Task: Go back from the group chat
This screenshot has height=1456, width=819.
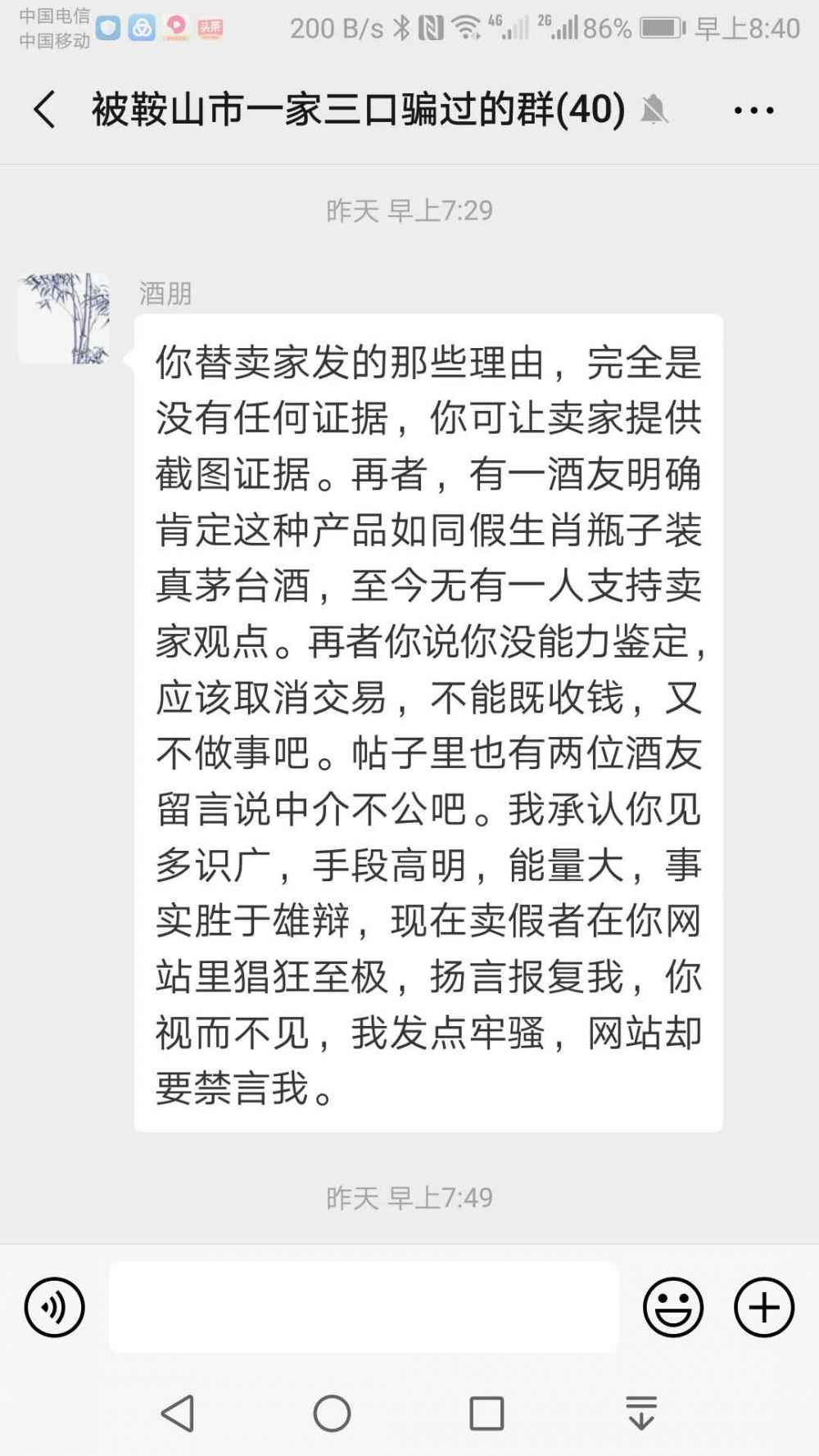Action: [45, 110]
